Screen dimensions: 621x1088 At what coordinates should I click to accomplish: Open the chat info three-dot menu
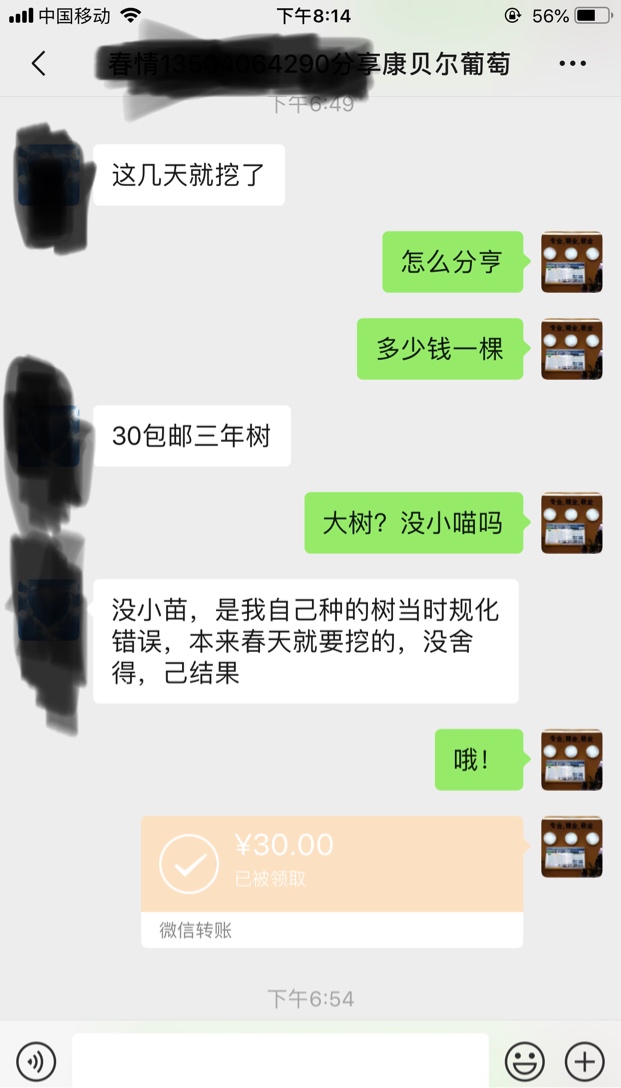point(572,63)
